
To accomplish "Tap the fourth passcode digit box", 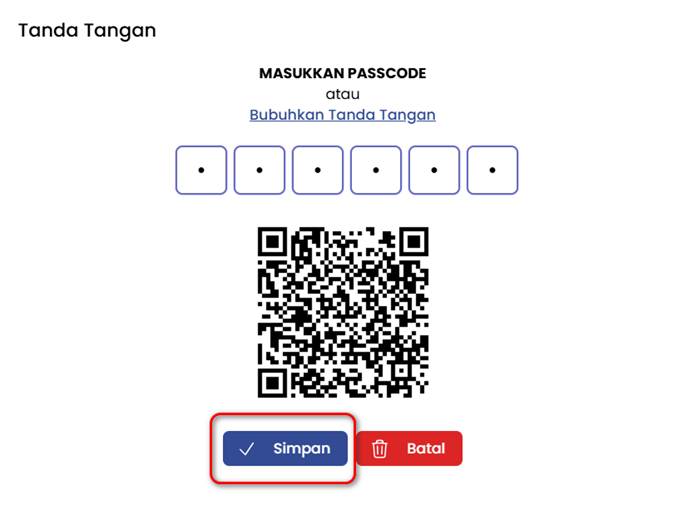I will [376, 170].
